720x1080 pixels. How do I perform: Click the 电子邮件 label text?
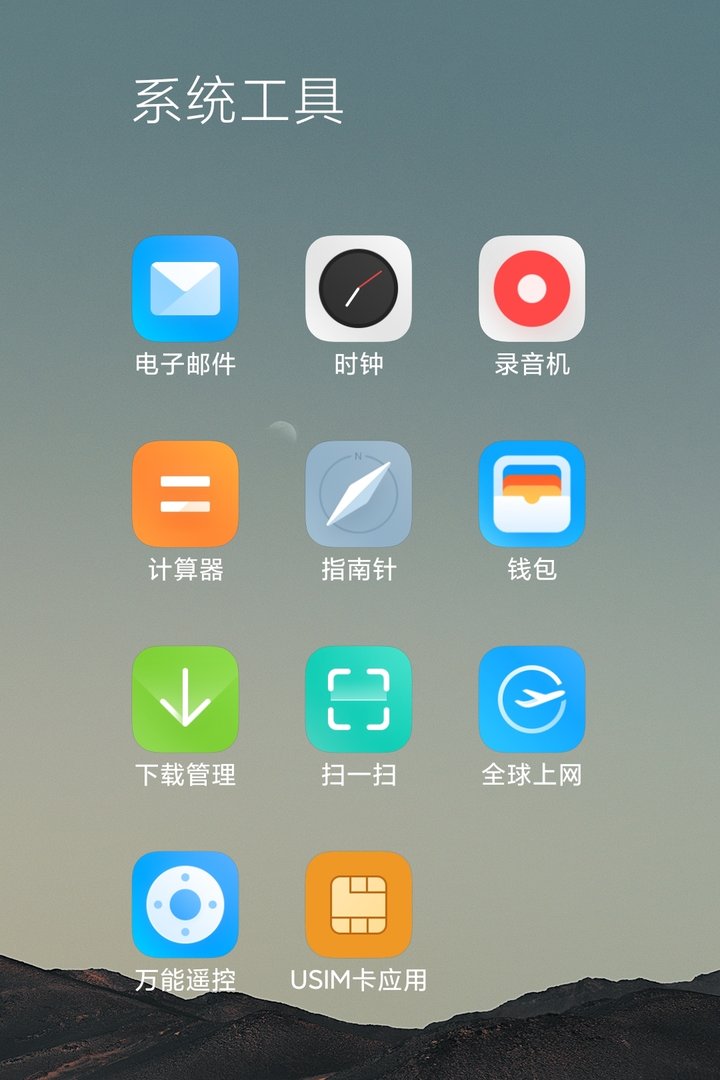[x=186, y=365]
